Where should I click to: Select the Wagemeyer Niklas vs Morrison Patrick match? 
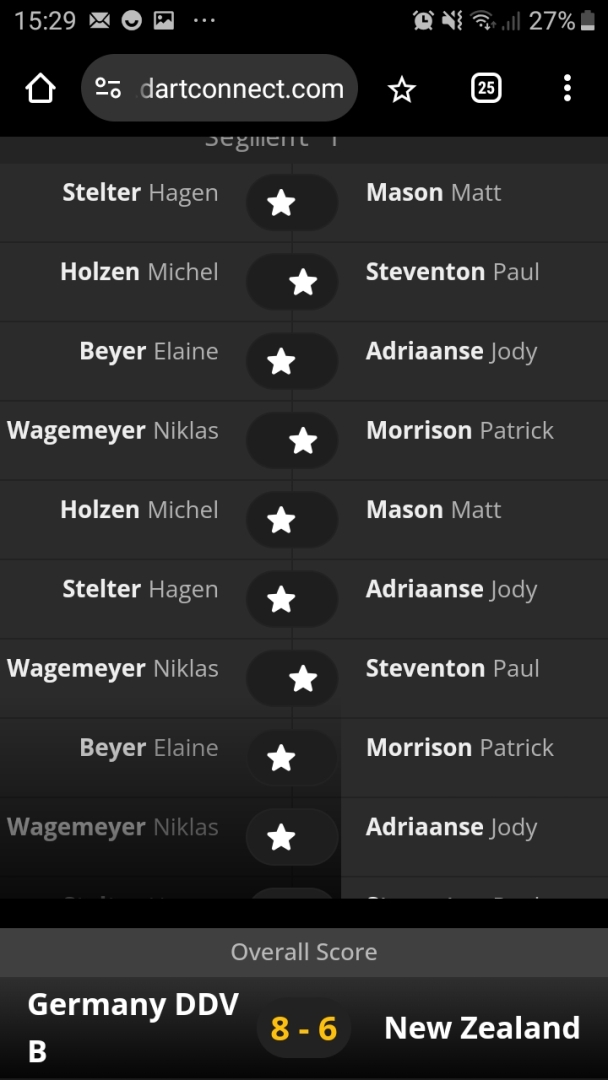coord(292,440)
